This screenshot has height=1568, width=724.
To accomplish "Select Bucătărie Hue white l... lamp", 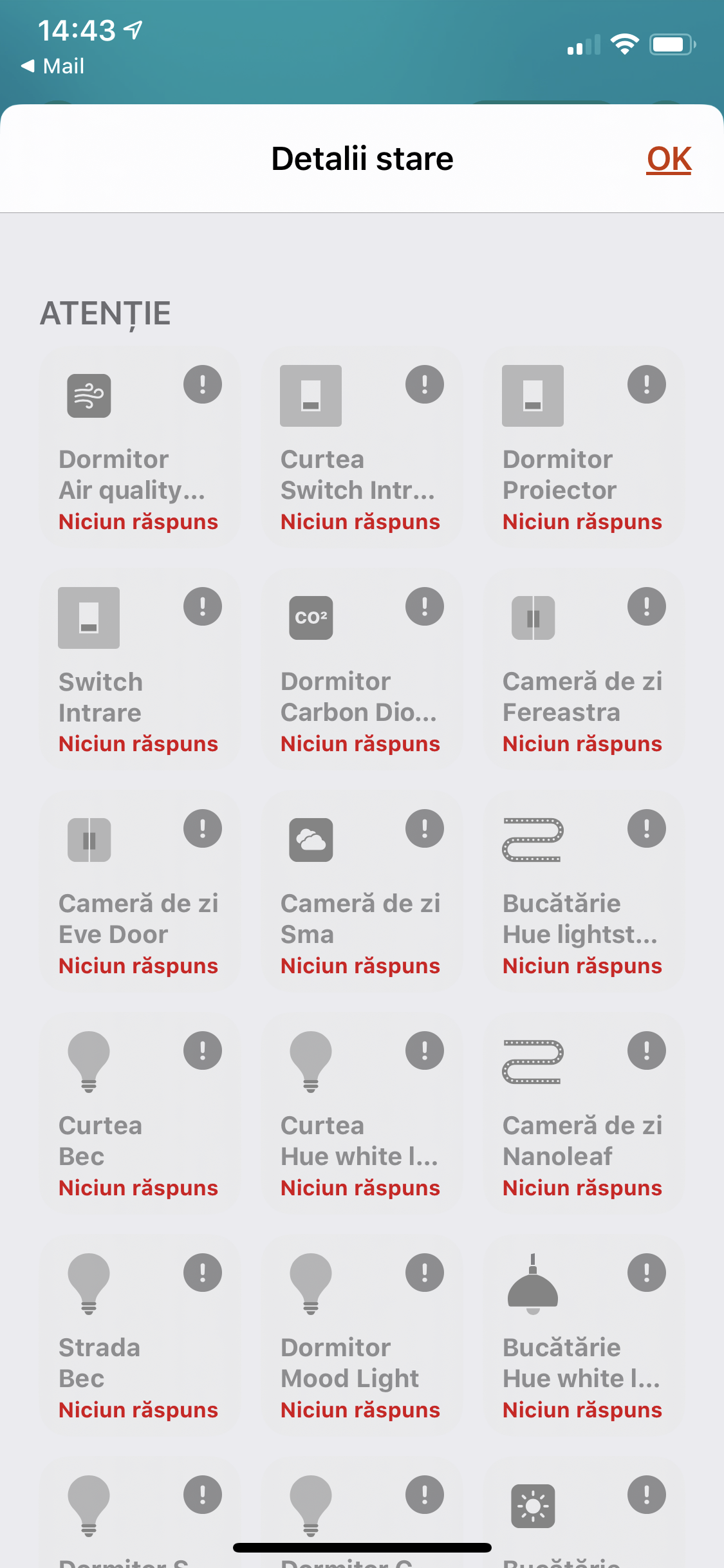I will [x=584, y=1335].
